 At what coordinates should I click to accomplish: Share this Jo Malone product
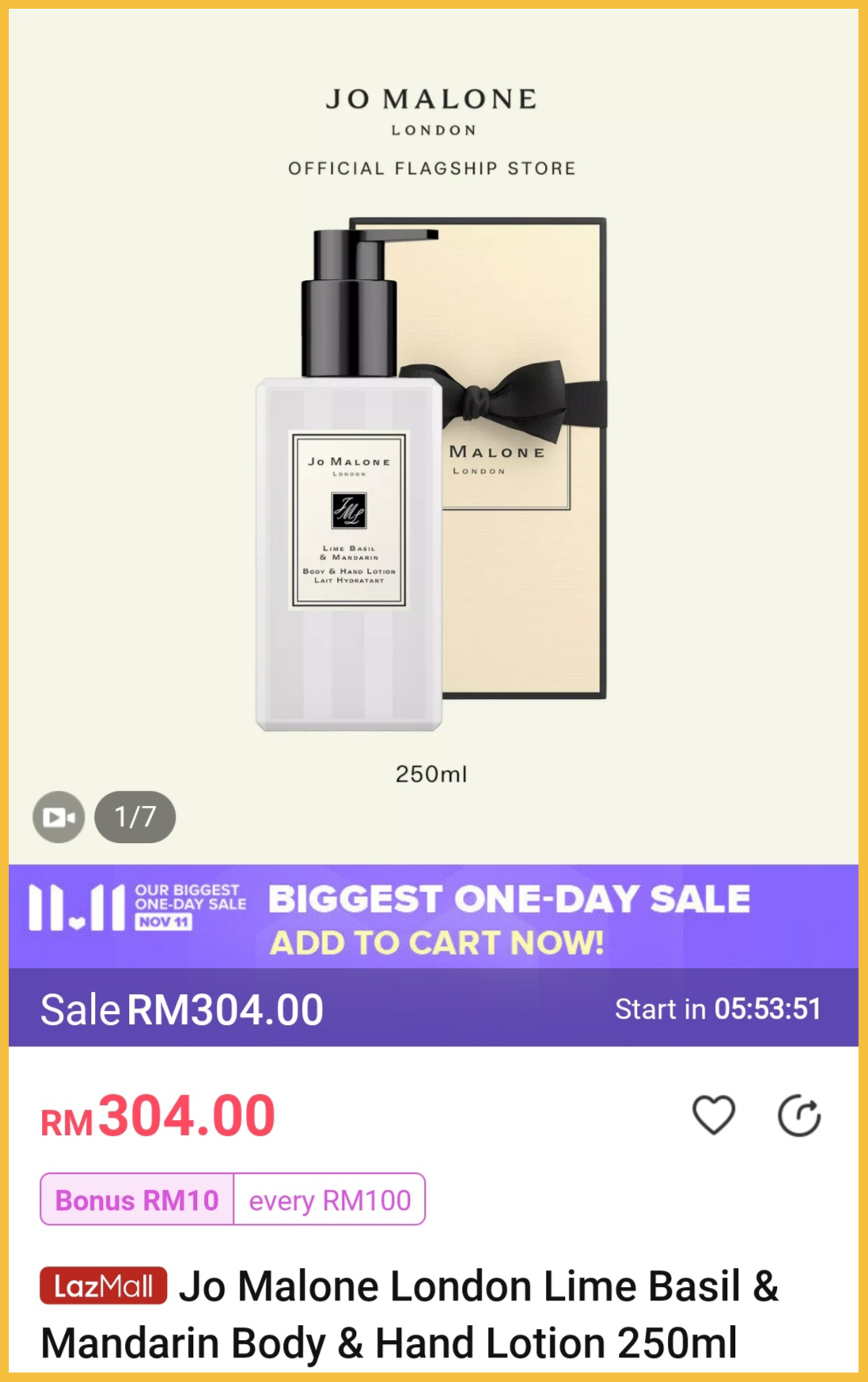(799, 1116)
